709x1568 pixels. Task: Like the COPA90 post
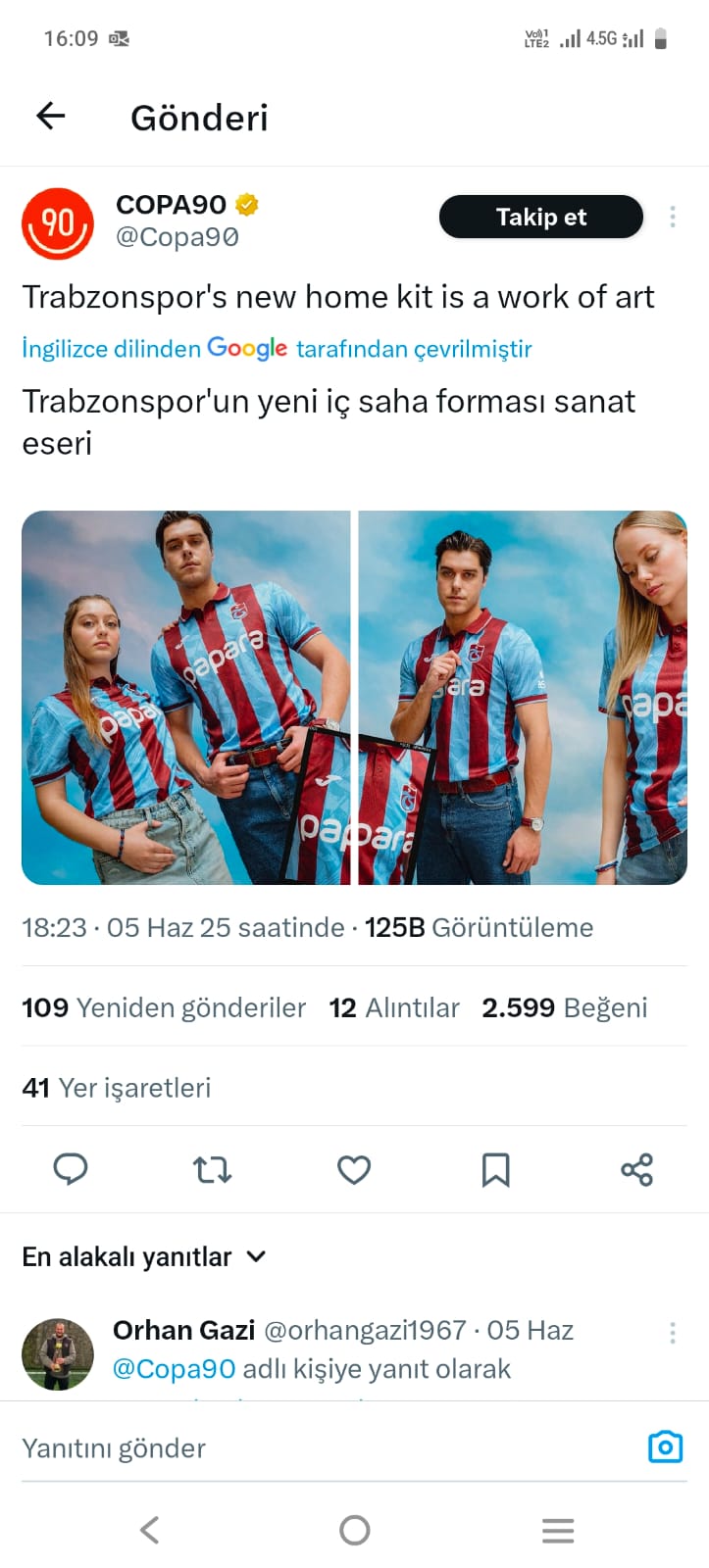pos(354,1169)
